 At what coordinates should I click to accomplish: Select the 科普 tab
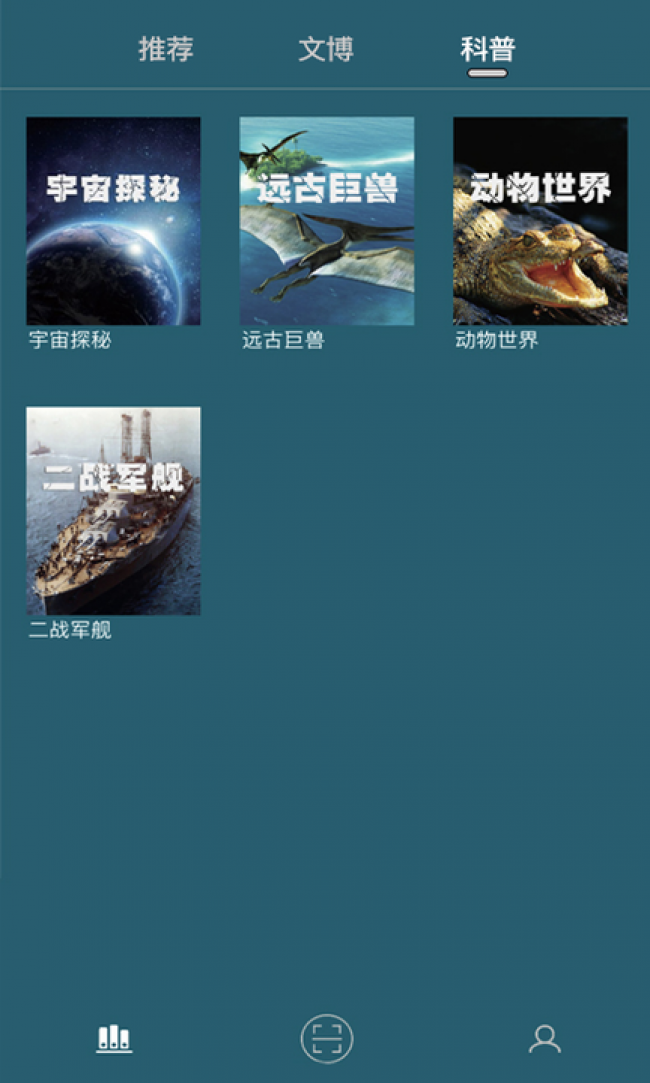click(488, 50)
